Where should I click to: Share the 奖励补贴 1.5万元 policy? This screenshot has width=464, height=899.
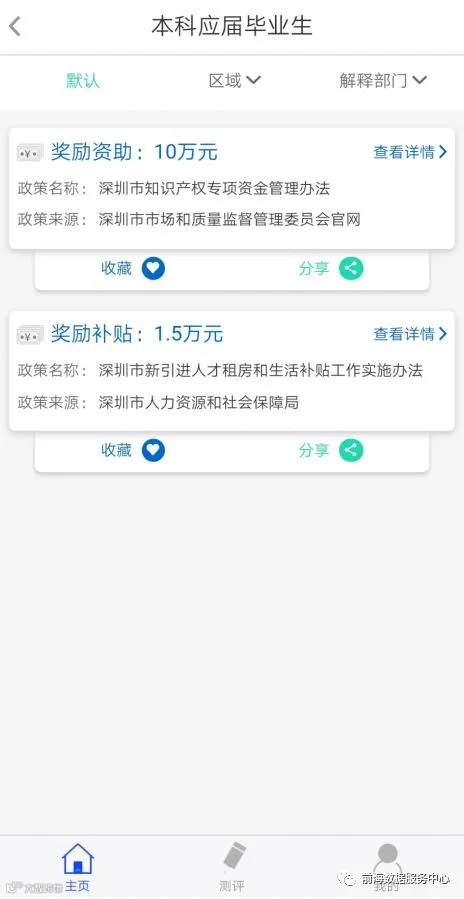click(331, 450)
